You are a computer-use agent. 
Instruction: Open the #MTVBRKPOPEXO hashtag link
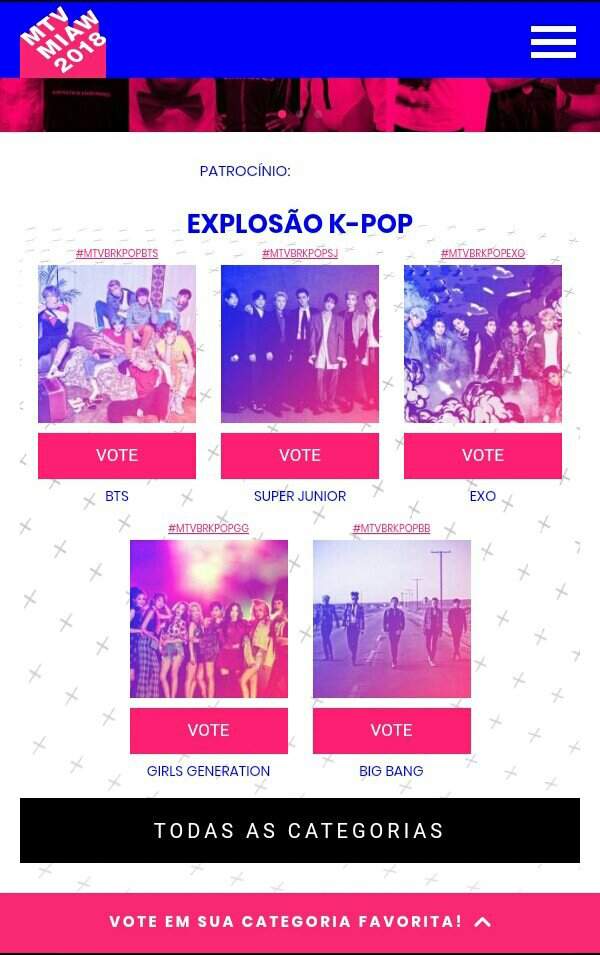coord(483,254)
